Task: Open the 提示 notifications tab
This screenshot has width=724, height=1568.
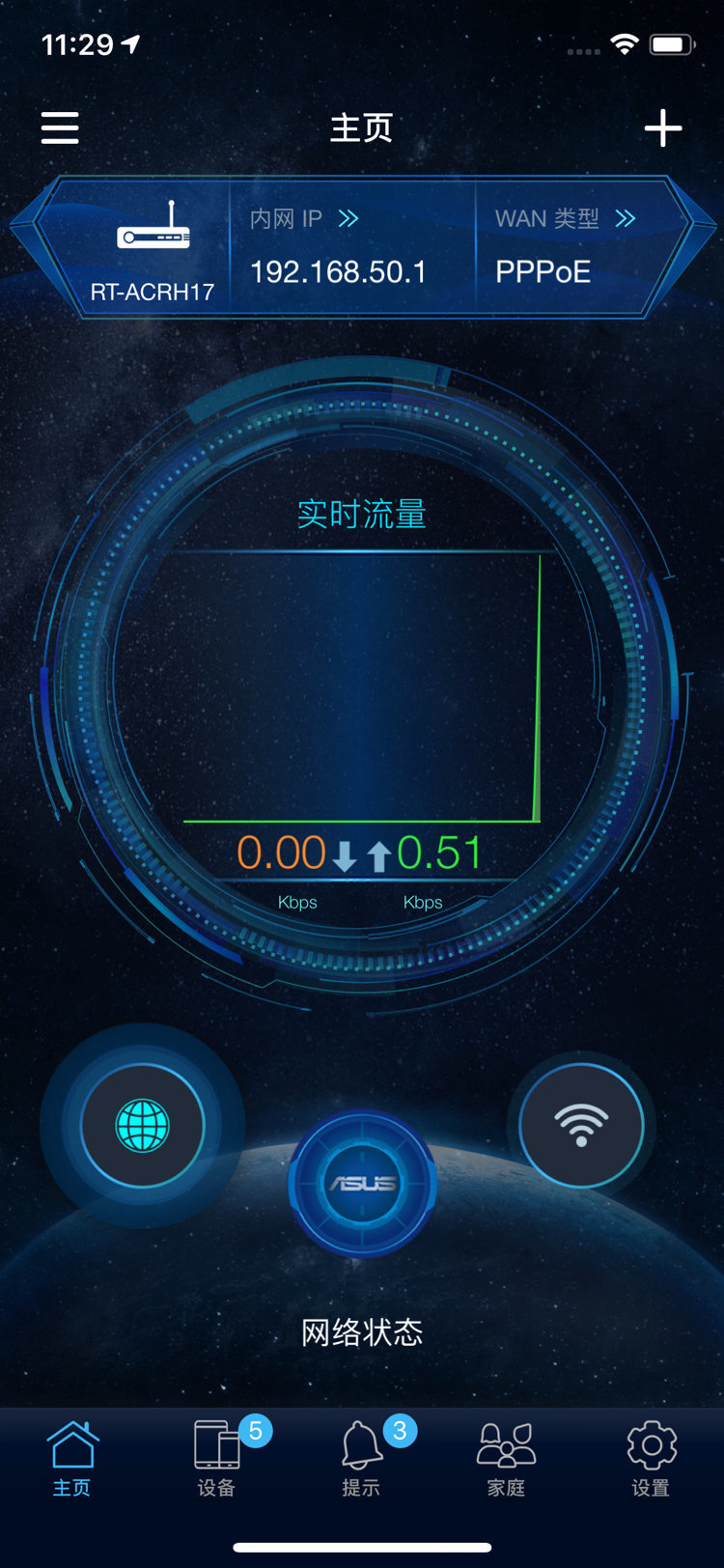Action: tap(362, 1458)
